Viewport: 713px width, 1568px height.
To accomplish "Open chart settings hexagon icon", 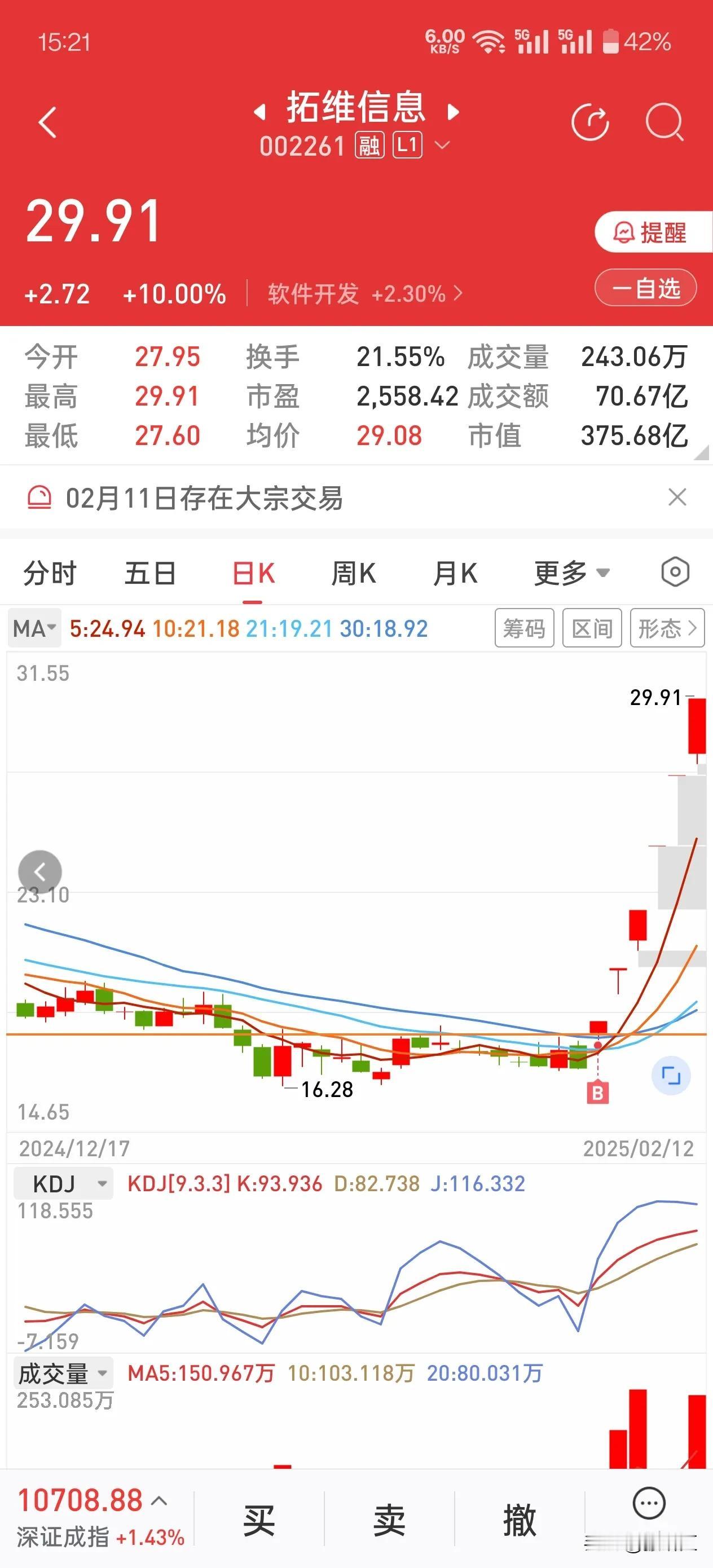I will pyautogui.click(x=675, y=572).
